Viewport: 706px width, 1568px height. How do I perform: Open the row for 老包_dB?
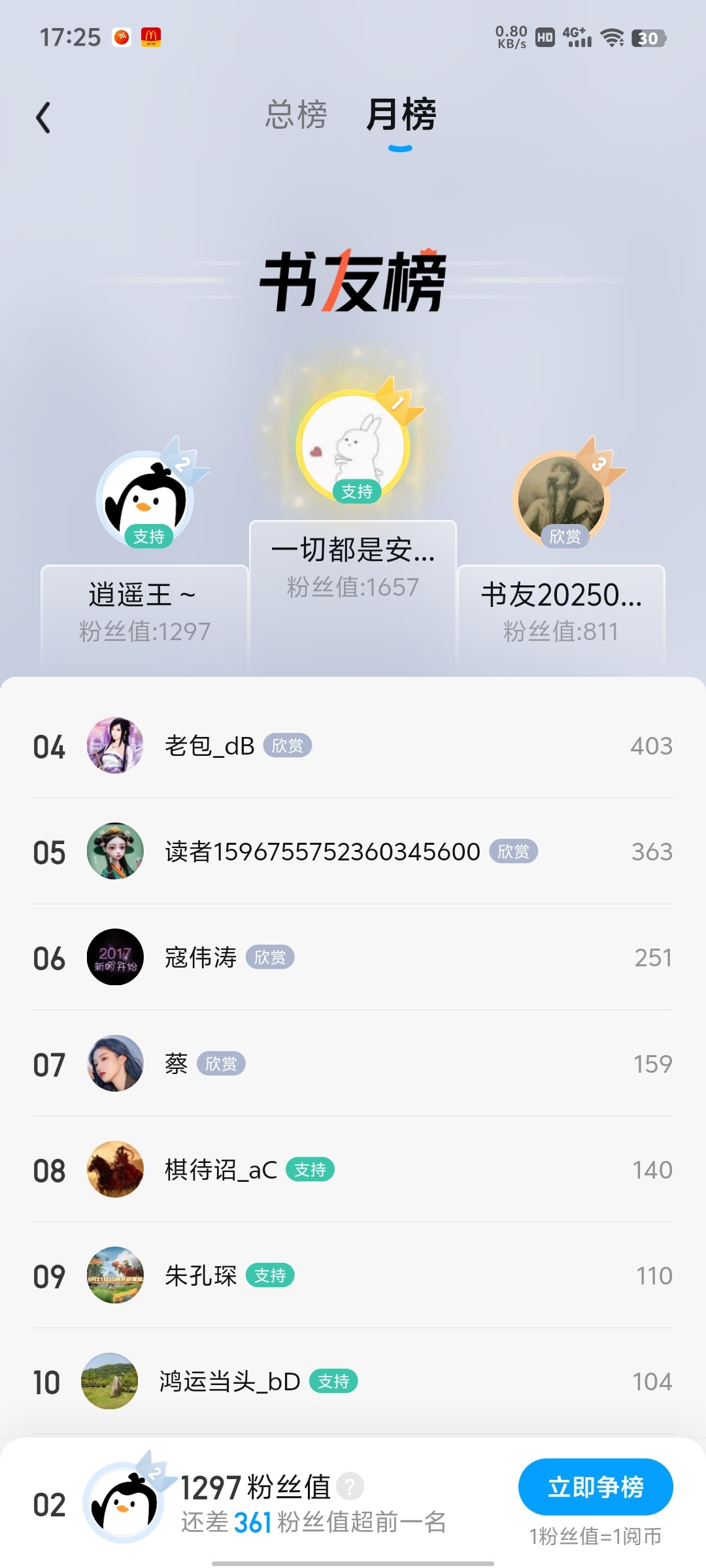point(353,746)
